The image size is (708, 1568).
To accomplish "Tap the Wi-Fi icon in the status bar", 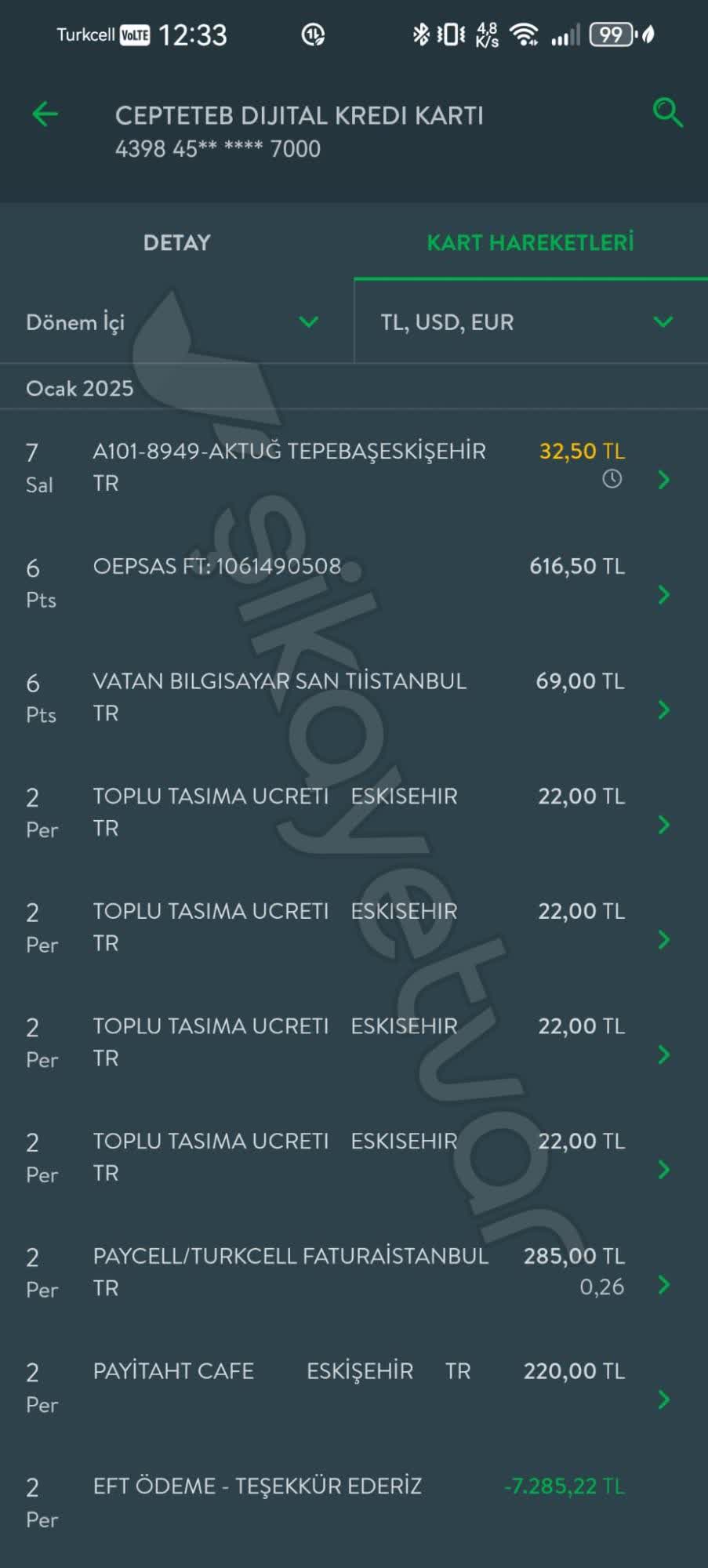I will pos(523,34).
